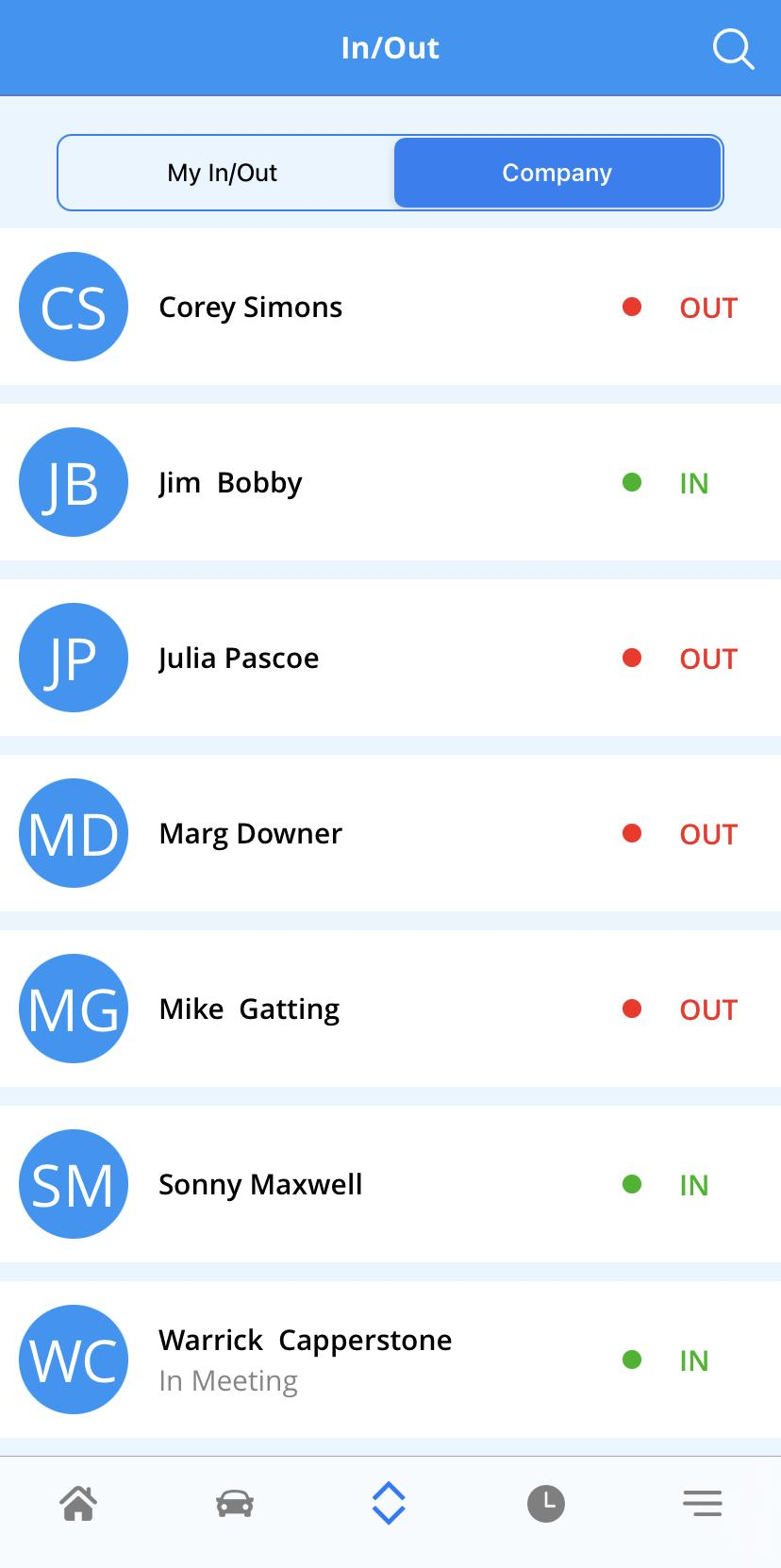Open the search icon in header
Viewport: 781px width, 1568px height.
coord(733,49)
